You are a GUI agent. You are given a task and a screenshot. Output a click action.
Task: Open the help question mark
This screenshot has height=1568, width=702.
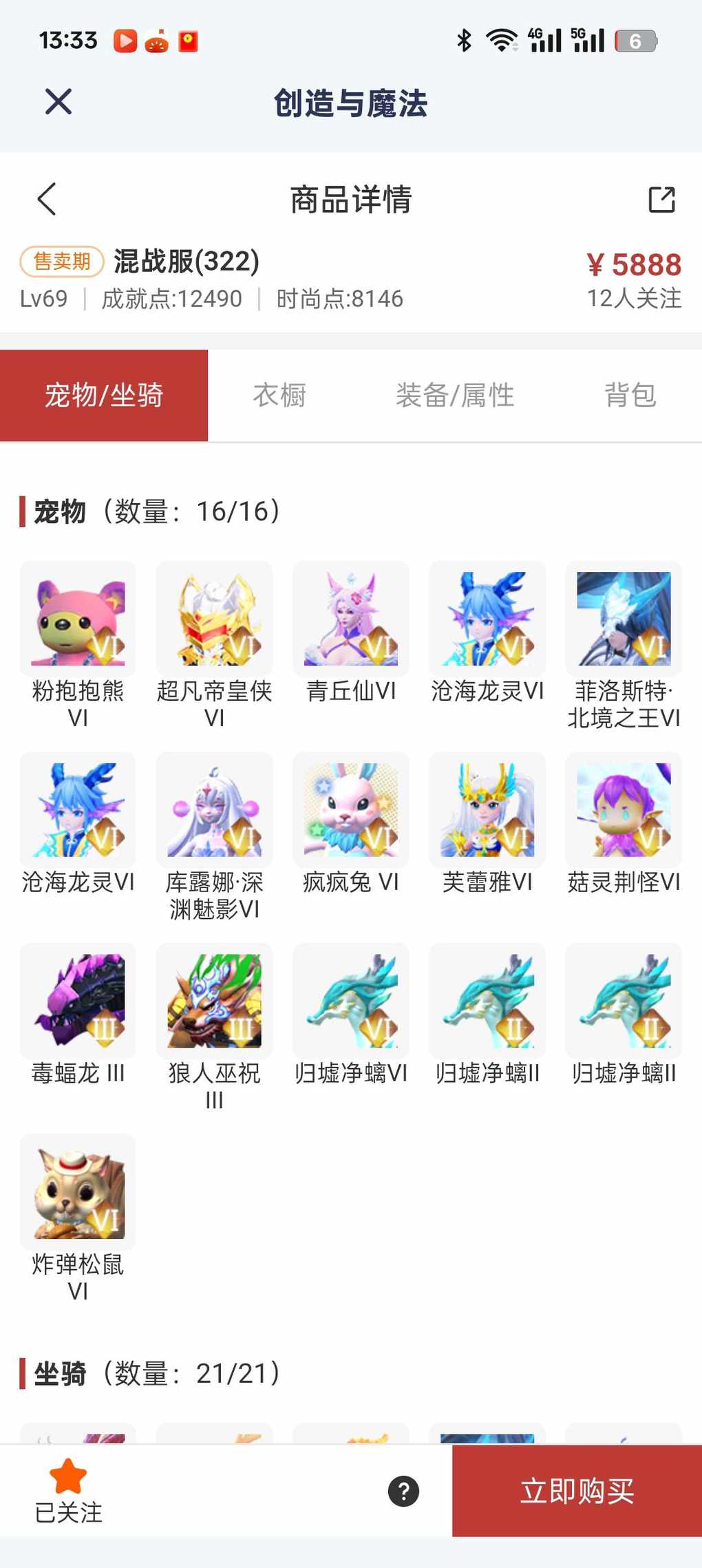(404, 1491)
